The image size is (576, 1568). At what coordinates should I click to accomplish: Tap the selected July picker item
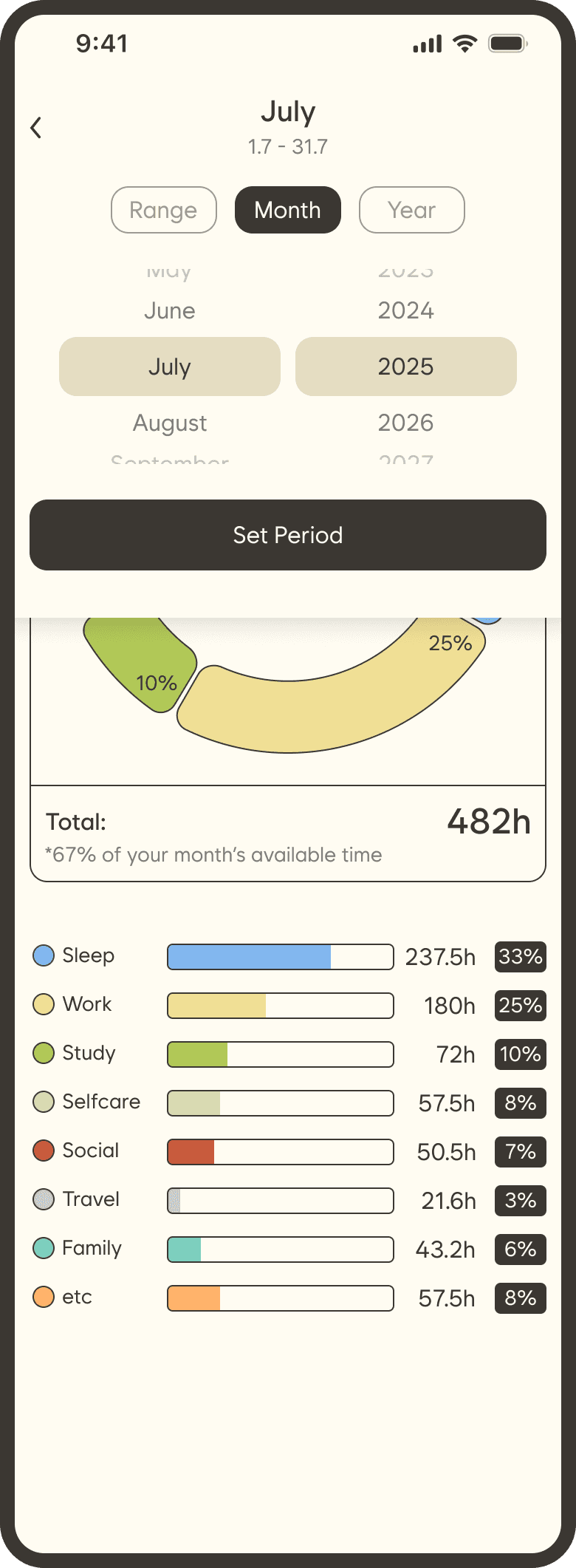[x=170, y=367]
